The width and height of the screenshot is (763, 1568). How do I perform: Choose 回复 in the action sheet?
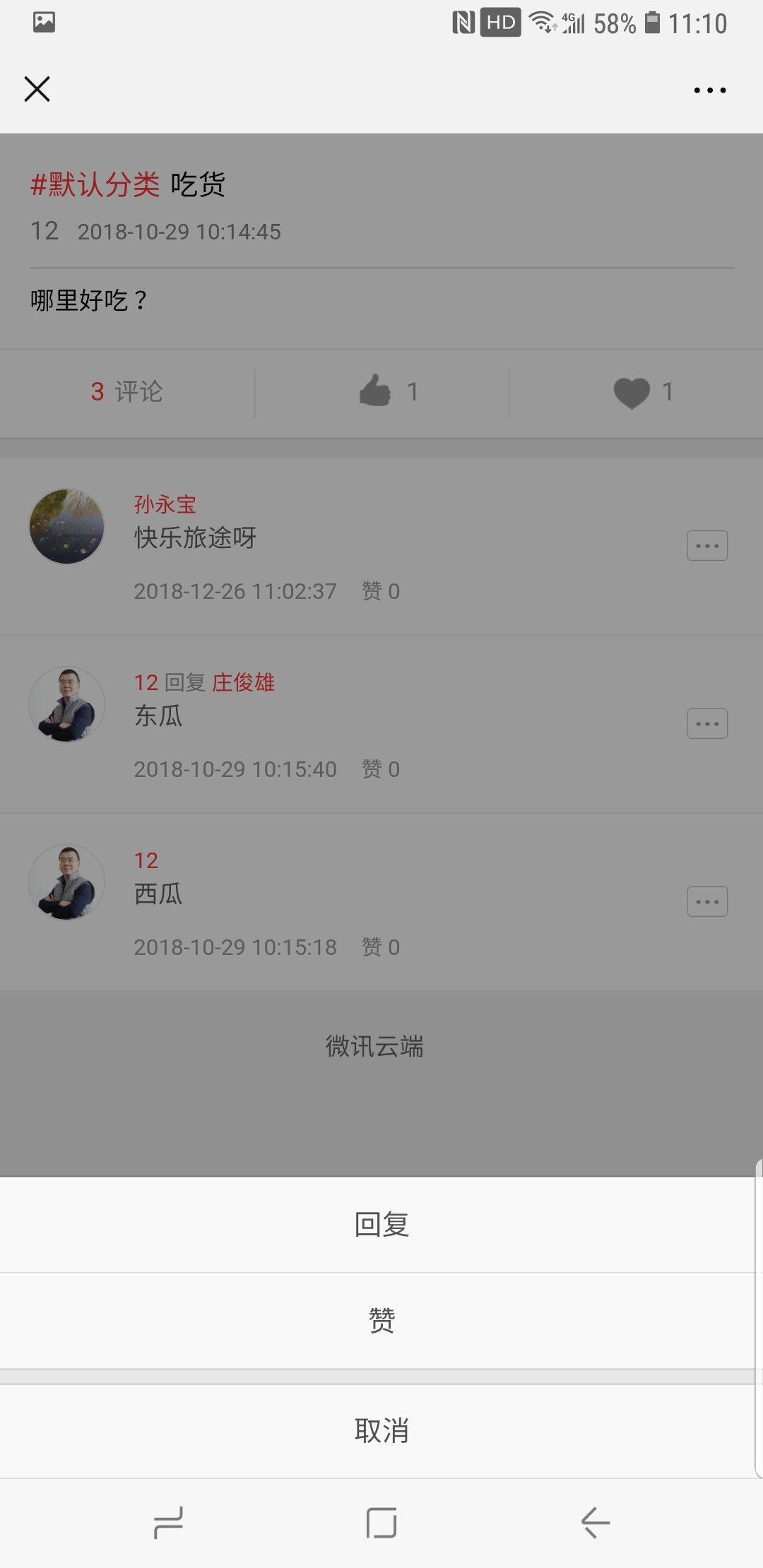tap(381, 1224)
